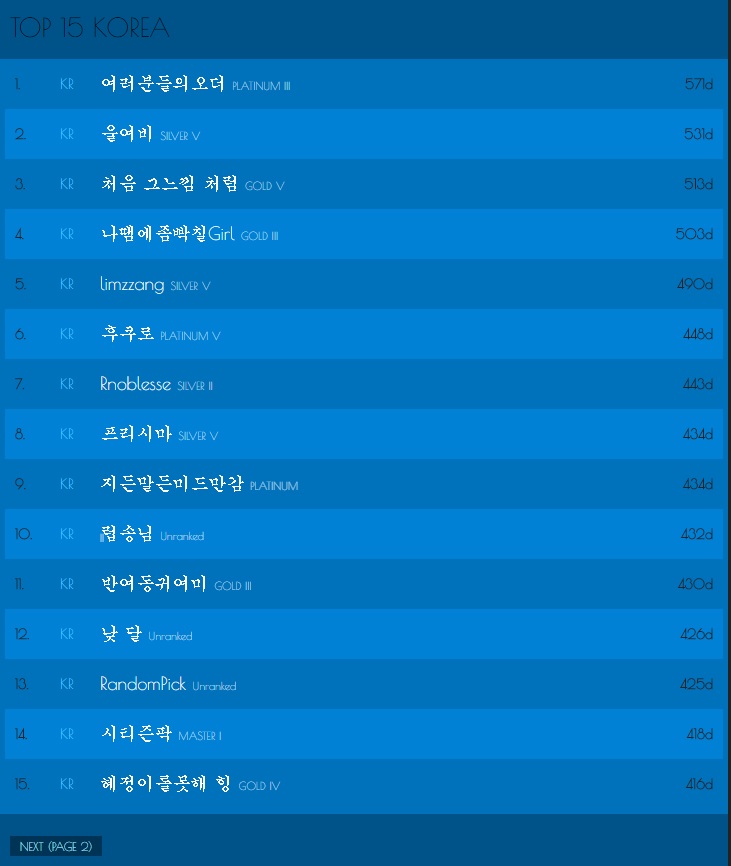This screenshot has height=866, width=731.
Task: Open the rank 6 player 후후로
Action: (x=128, y=334)
